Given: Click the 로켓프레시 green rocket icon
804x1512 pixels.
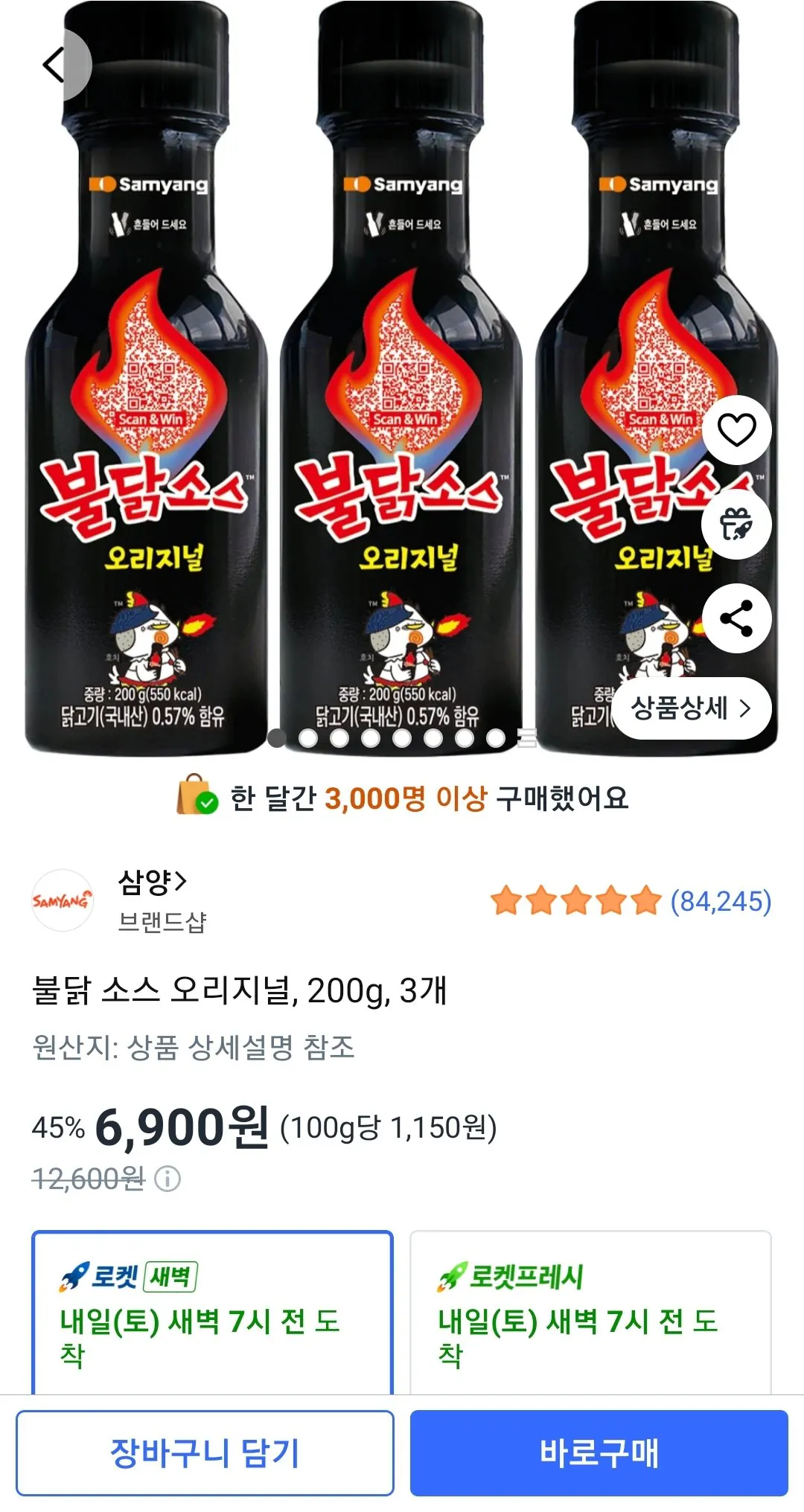Looking at the screenshot, I should [450, 1275].
